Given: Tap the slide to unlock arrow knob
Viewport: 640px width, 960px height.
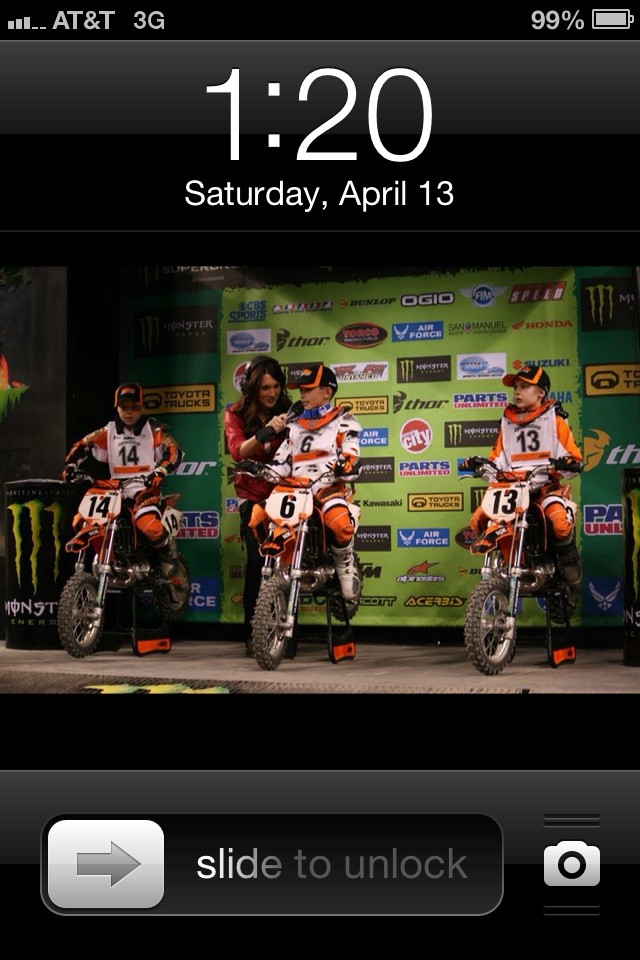Looking at the screenshot, I should tap(107, 864).
